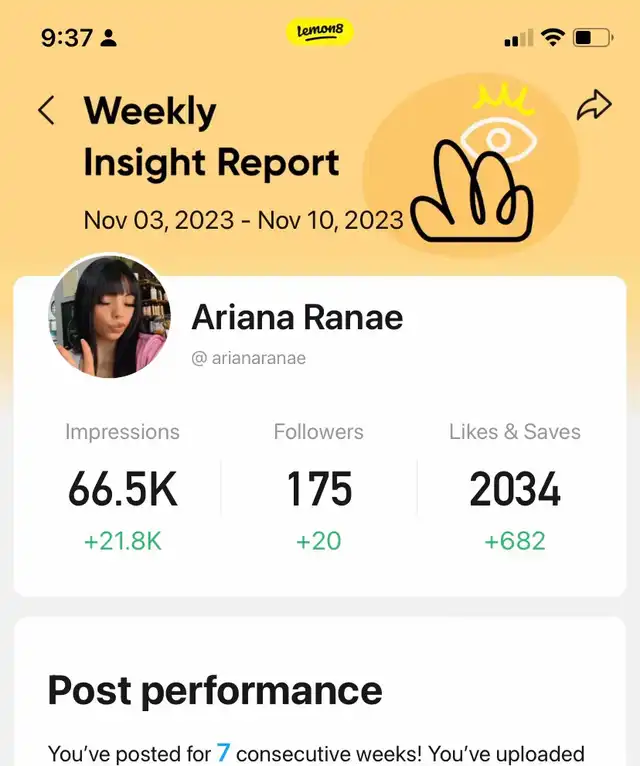Open Ariana Ranae's profile picture
640x766 pixels.
108,316
